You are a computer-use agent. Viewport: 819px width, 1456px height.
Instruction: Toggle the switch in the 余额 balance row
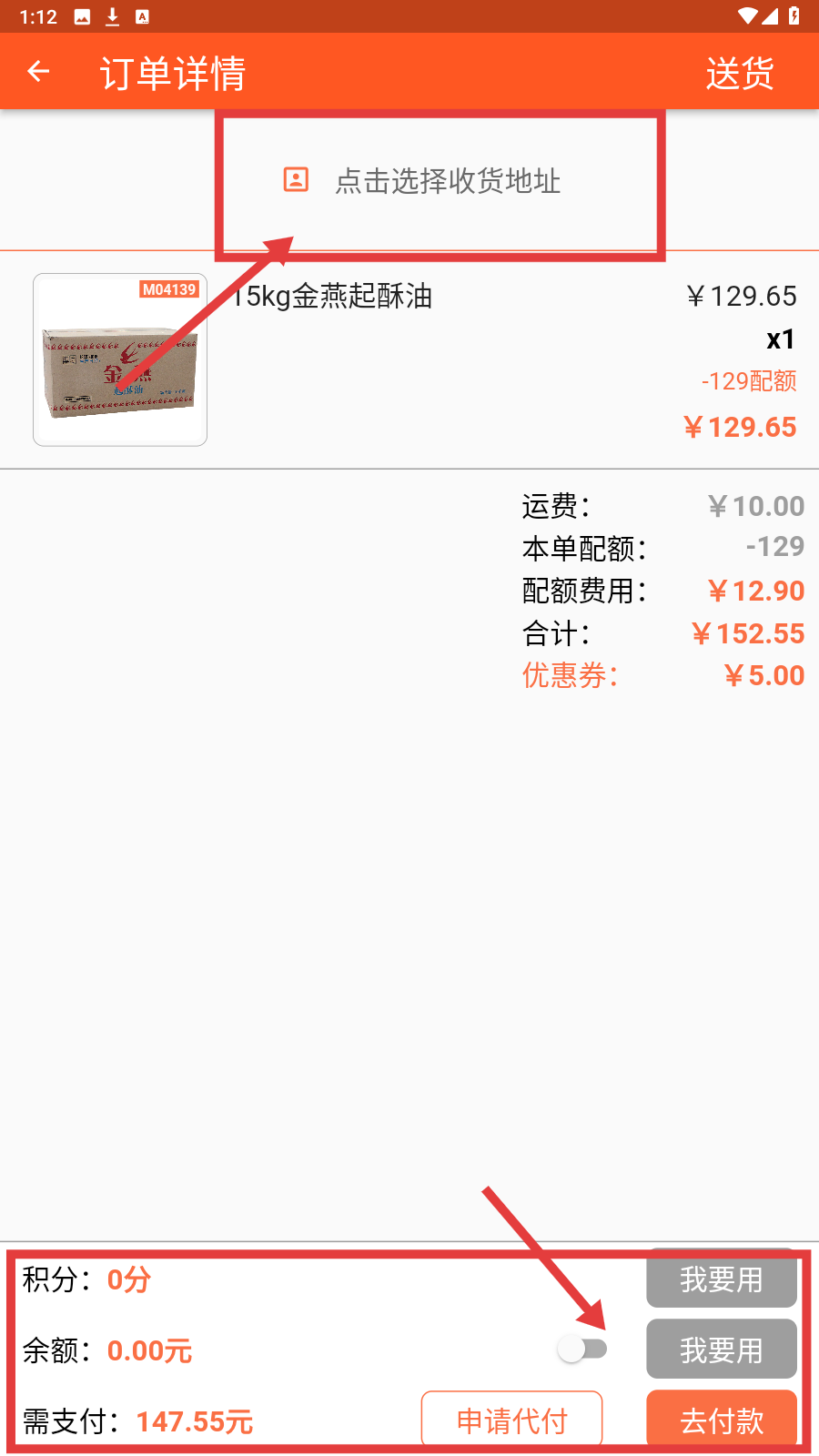[x=582, y=1349]
